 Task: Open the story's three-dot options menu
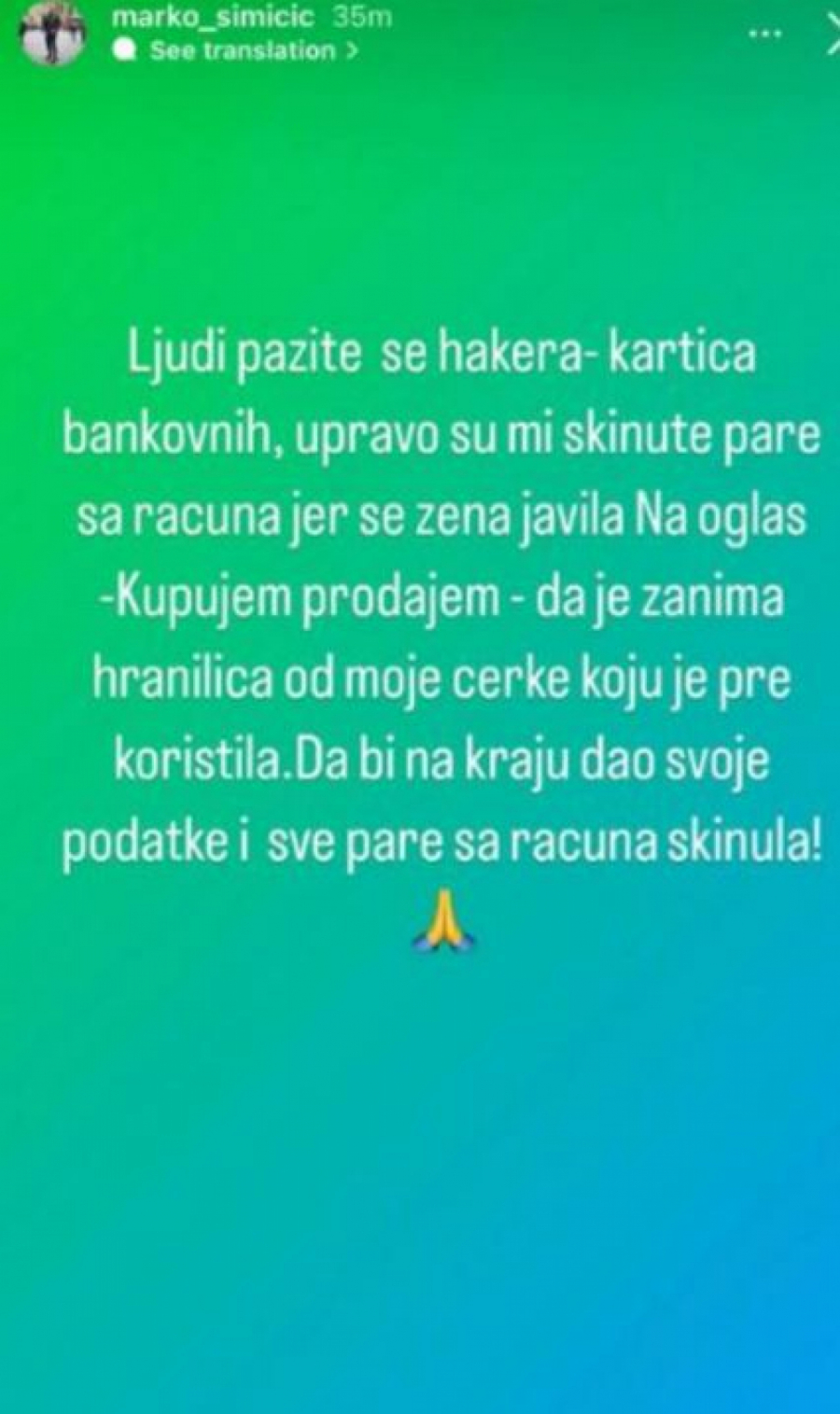click(765, 34)
